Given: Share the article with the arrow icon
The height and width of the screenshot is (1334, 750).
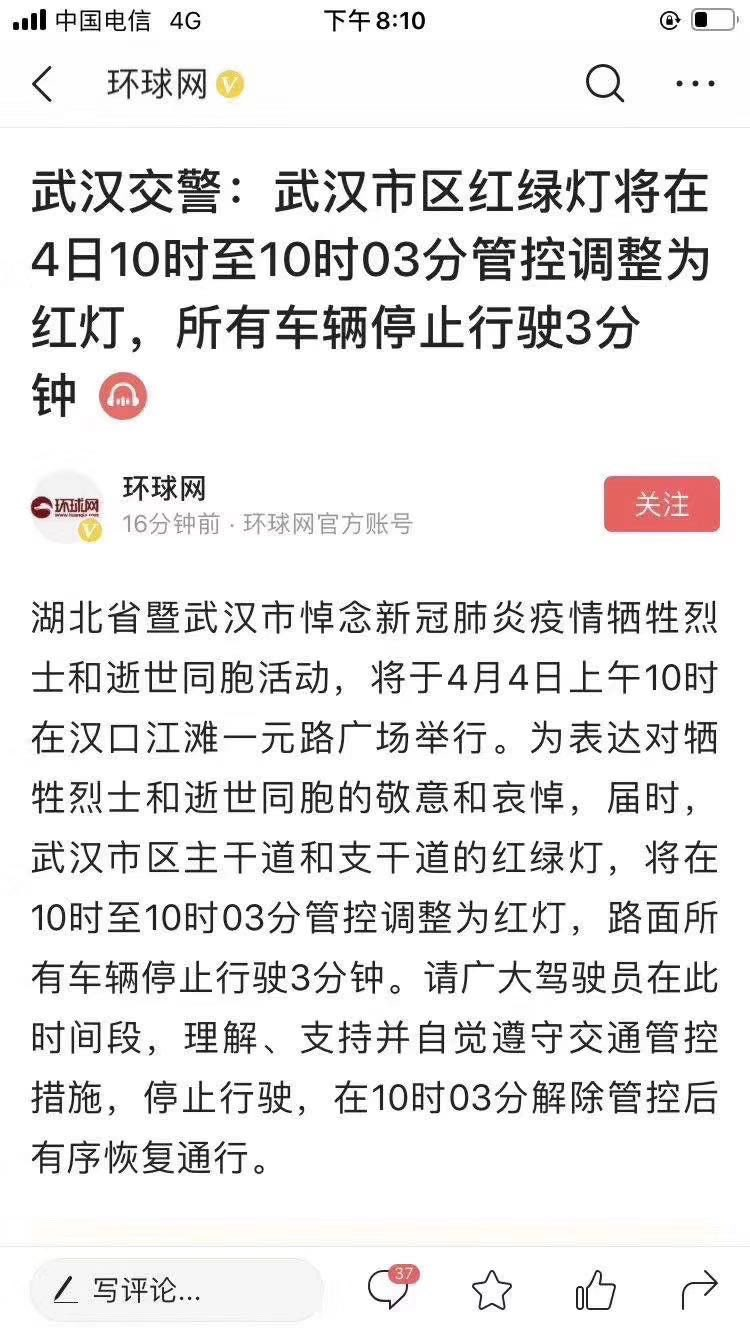Looking at the screenshot, I should pos(699,1290).
